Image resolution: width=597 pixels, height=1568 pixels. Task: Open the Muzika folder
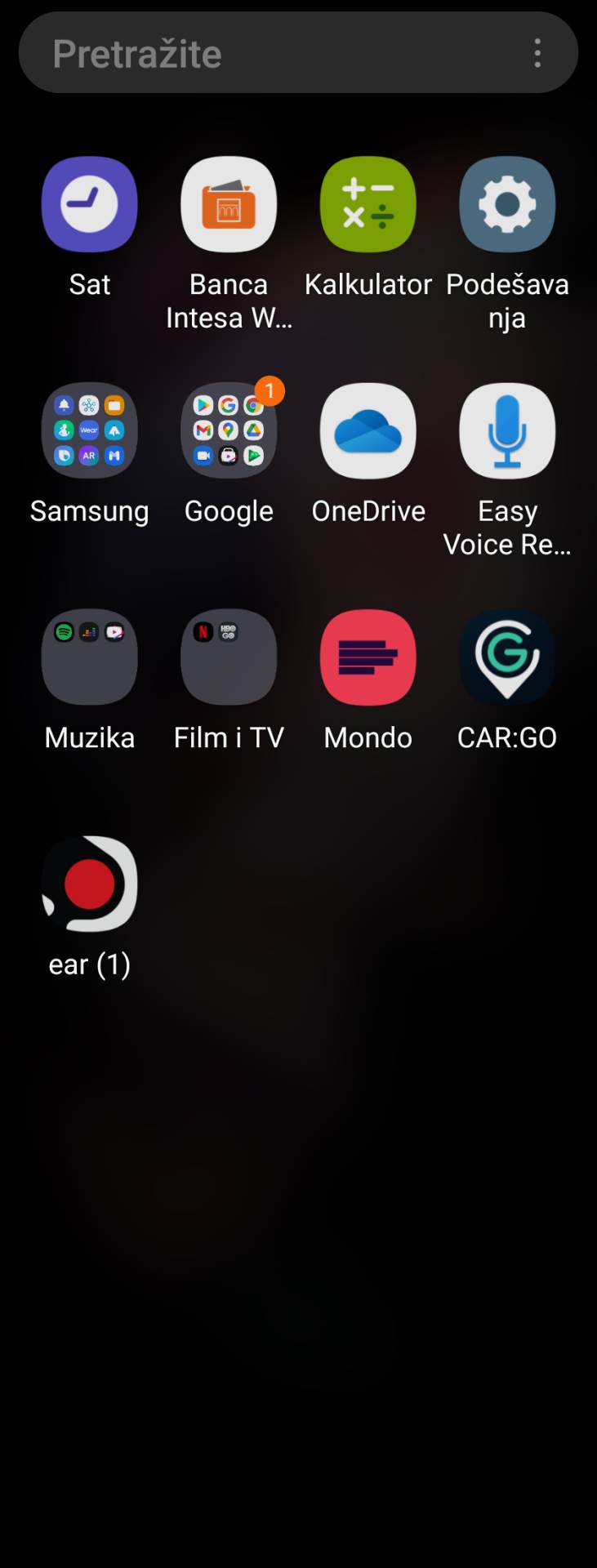tap(90, 657)
